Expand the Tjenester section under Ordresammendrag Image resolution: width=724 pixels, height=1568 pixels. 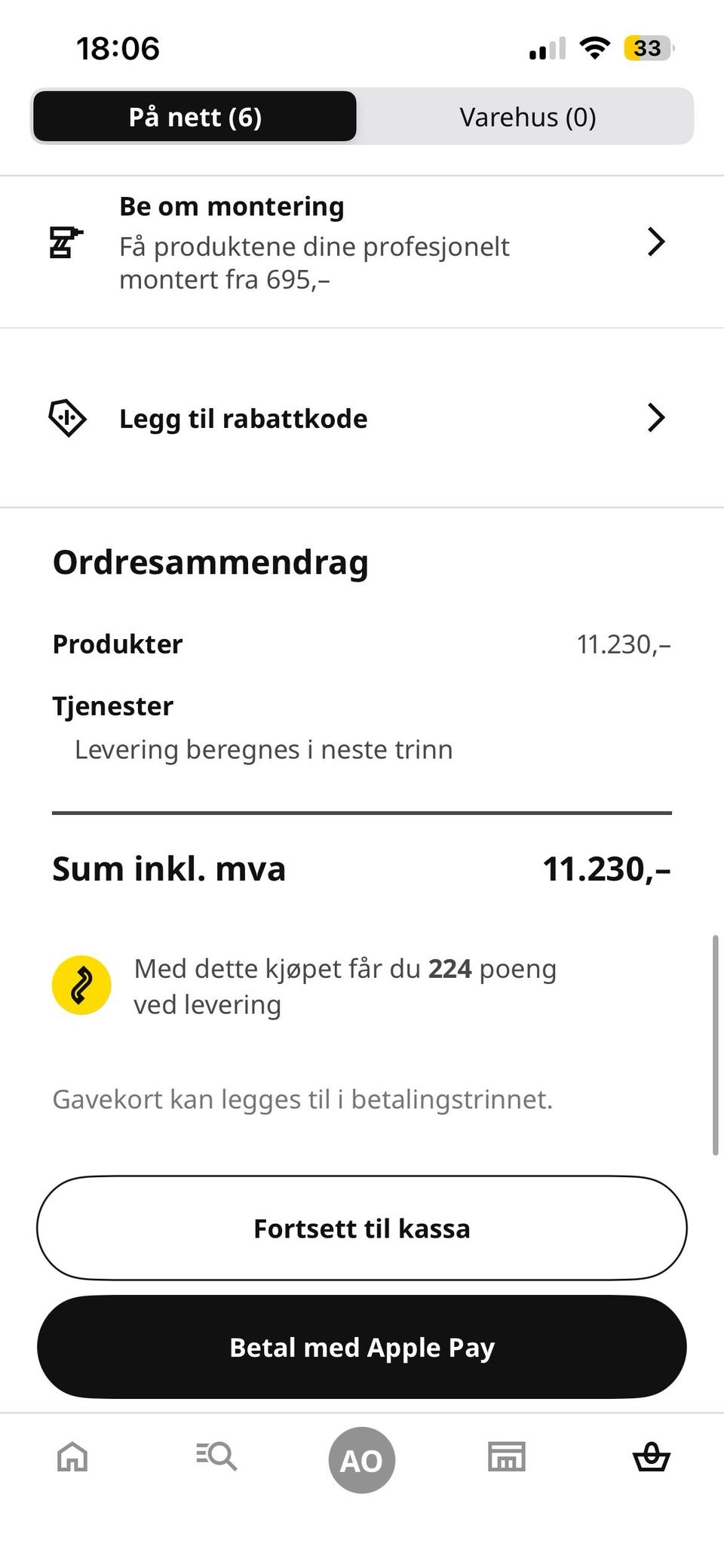[x=113, y=706]
